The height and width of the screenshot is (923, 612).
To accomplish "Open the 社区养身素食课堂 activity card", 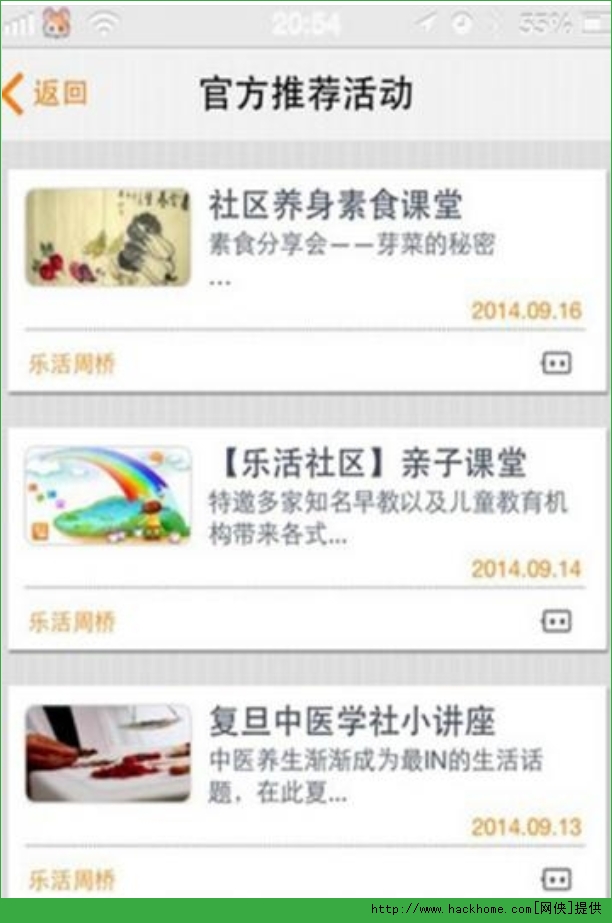I will [335, 207].
